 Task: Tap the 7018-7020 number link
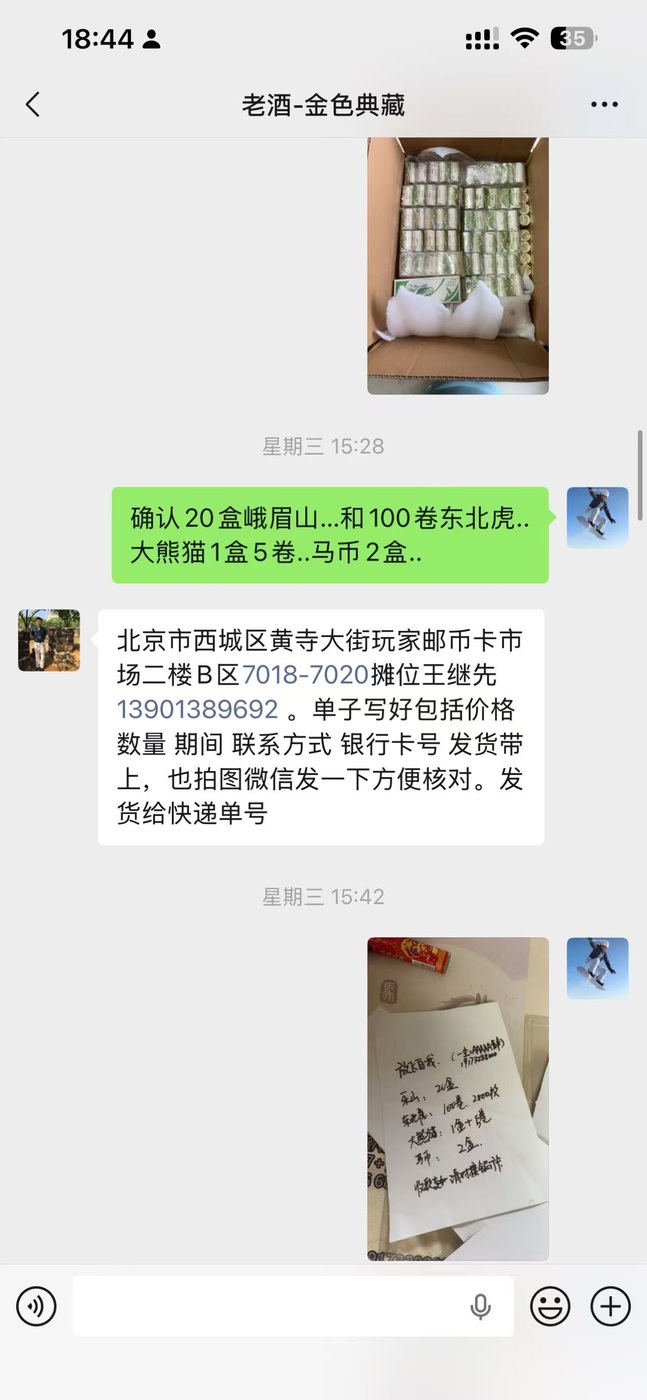306,675
